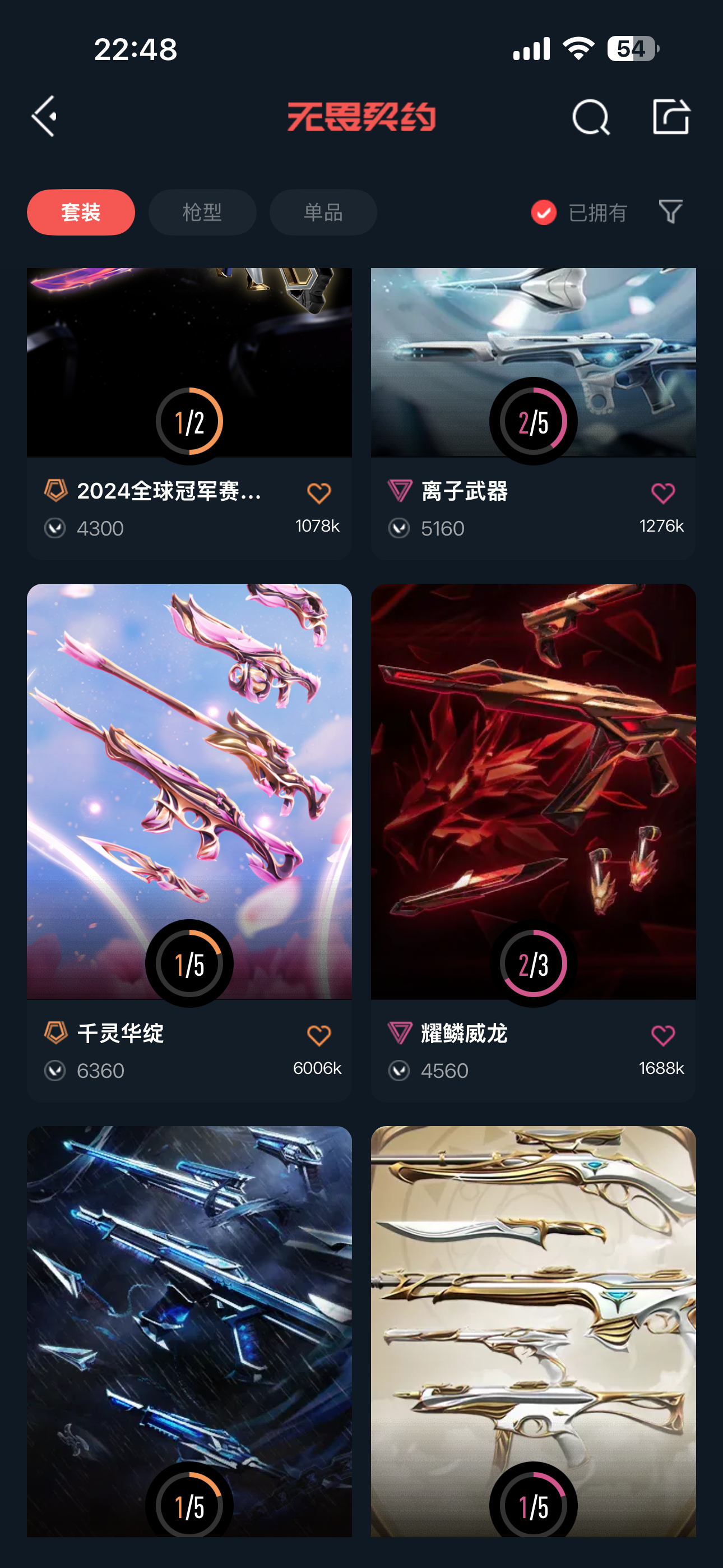Switch to the 枪型 tab
Image resolution: width=723 pixels, height=1568 pixels.
click(x=202, y=213)
